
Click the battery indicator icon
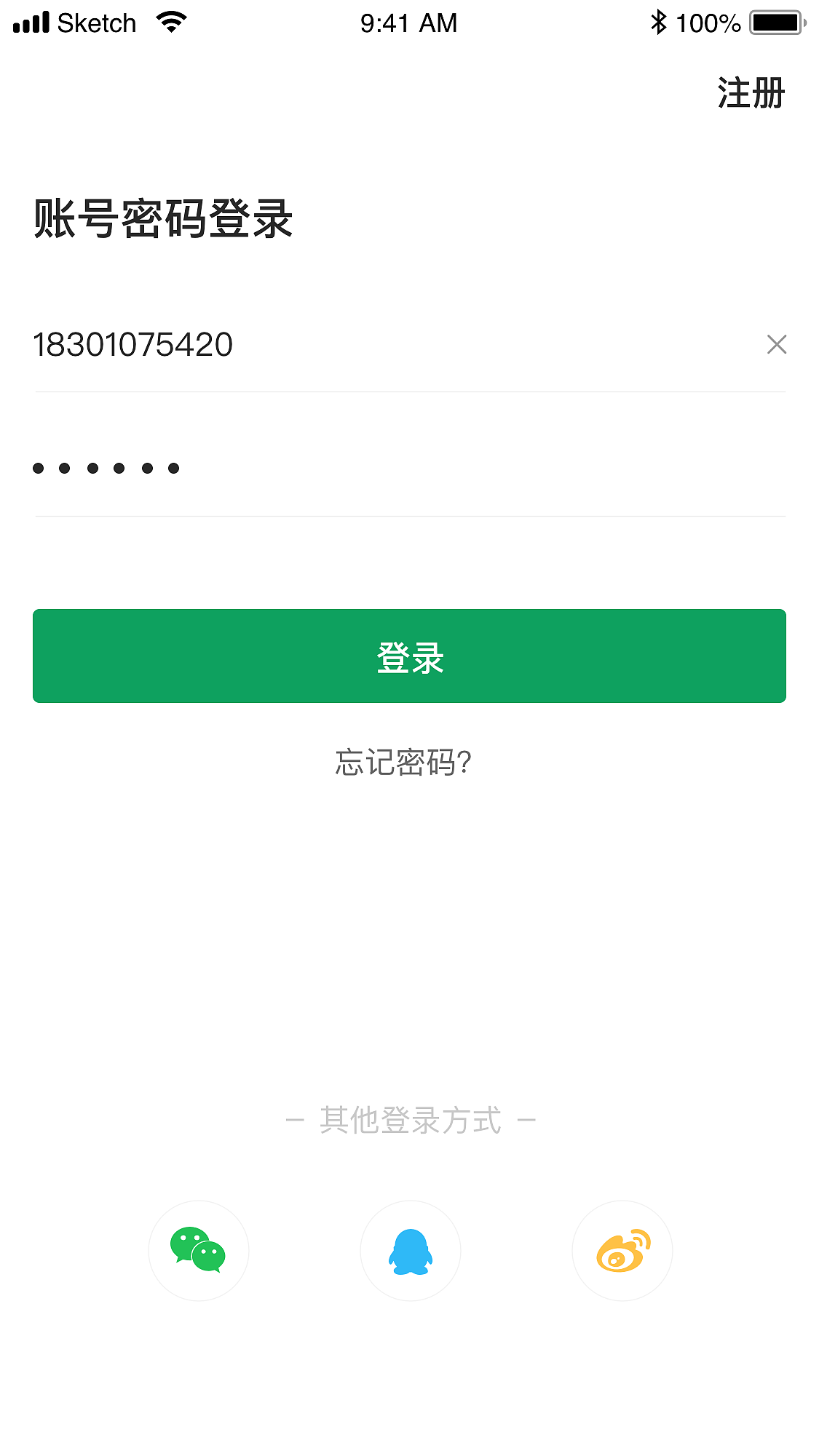coord(774,22)
